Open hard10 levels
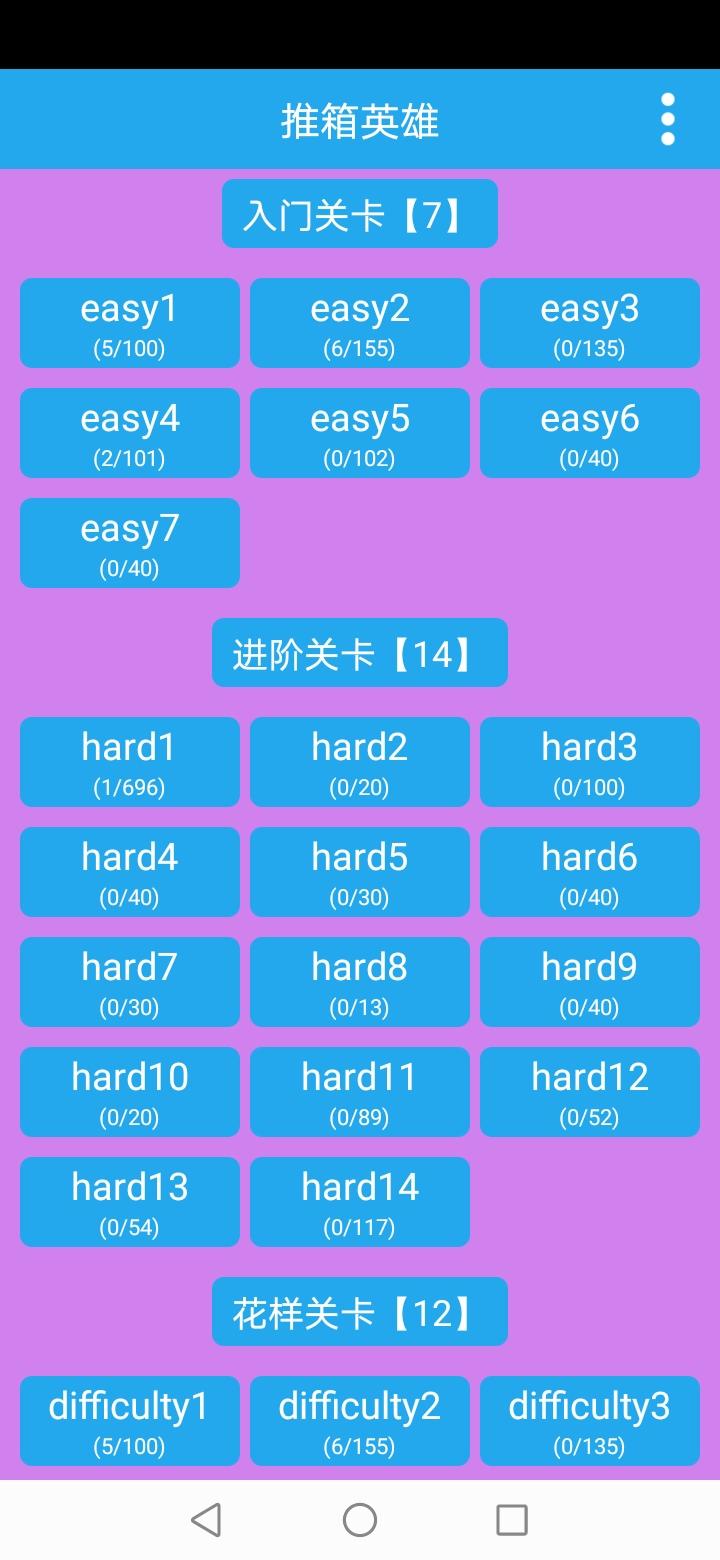The width and height of the screenshot is (720, 1560). [130, 1092]
